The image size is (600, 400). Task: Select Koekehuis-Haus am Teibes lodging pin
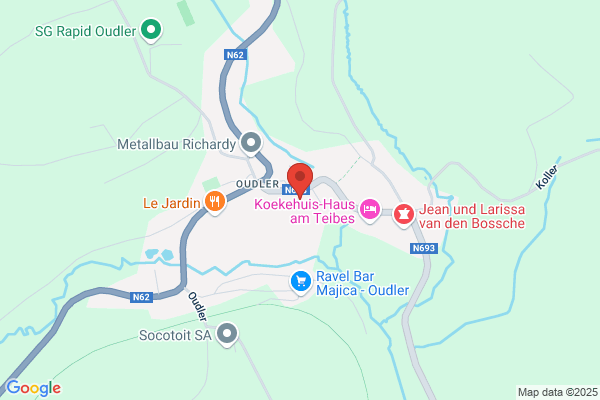coord(370,211)
